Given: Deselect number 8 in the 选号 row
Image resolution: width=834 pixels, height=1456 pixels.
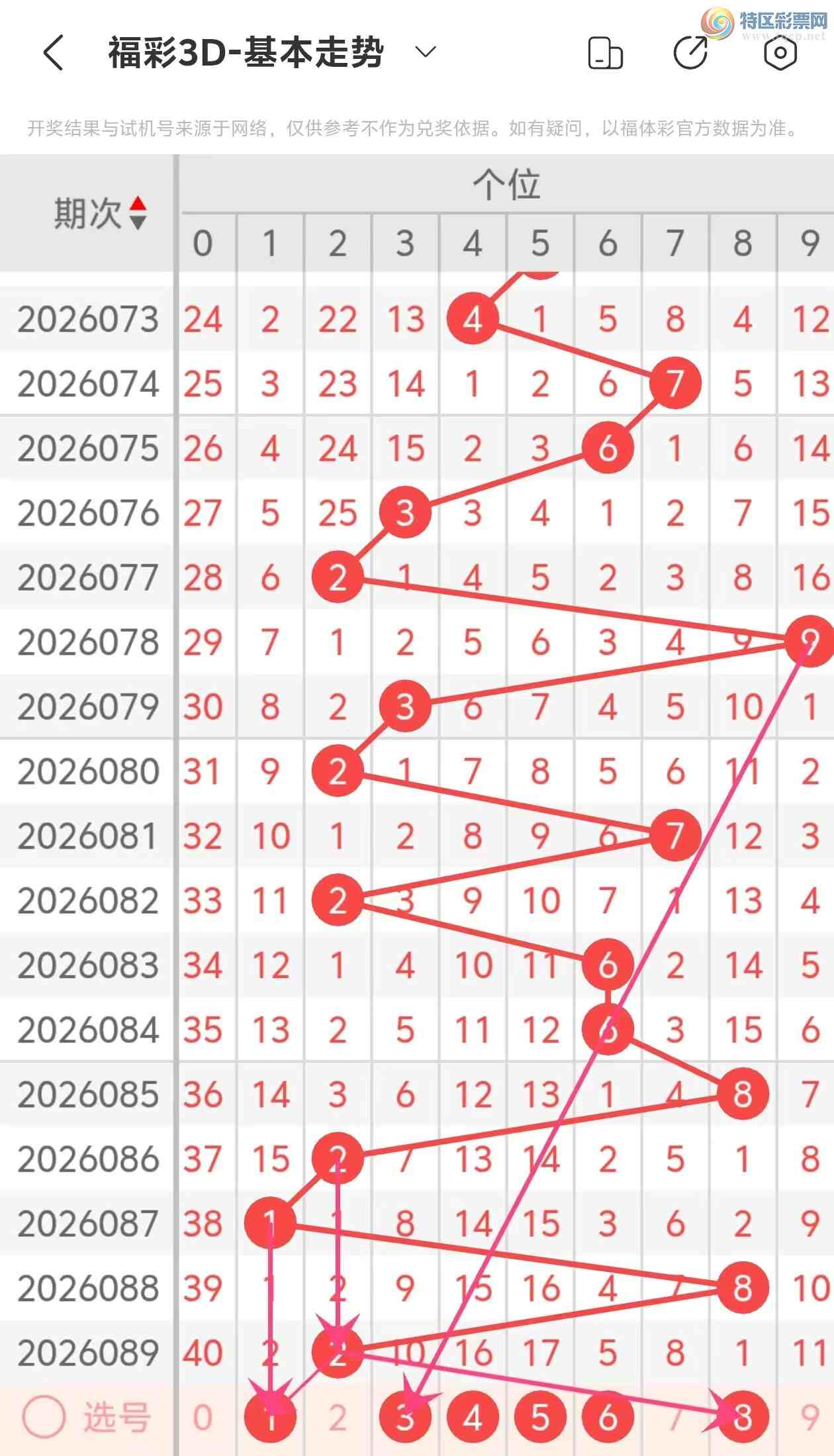Looking at the screenshot, I should 743,1418.
